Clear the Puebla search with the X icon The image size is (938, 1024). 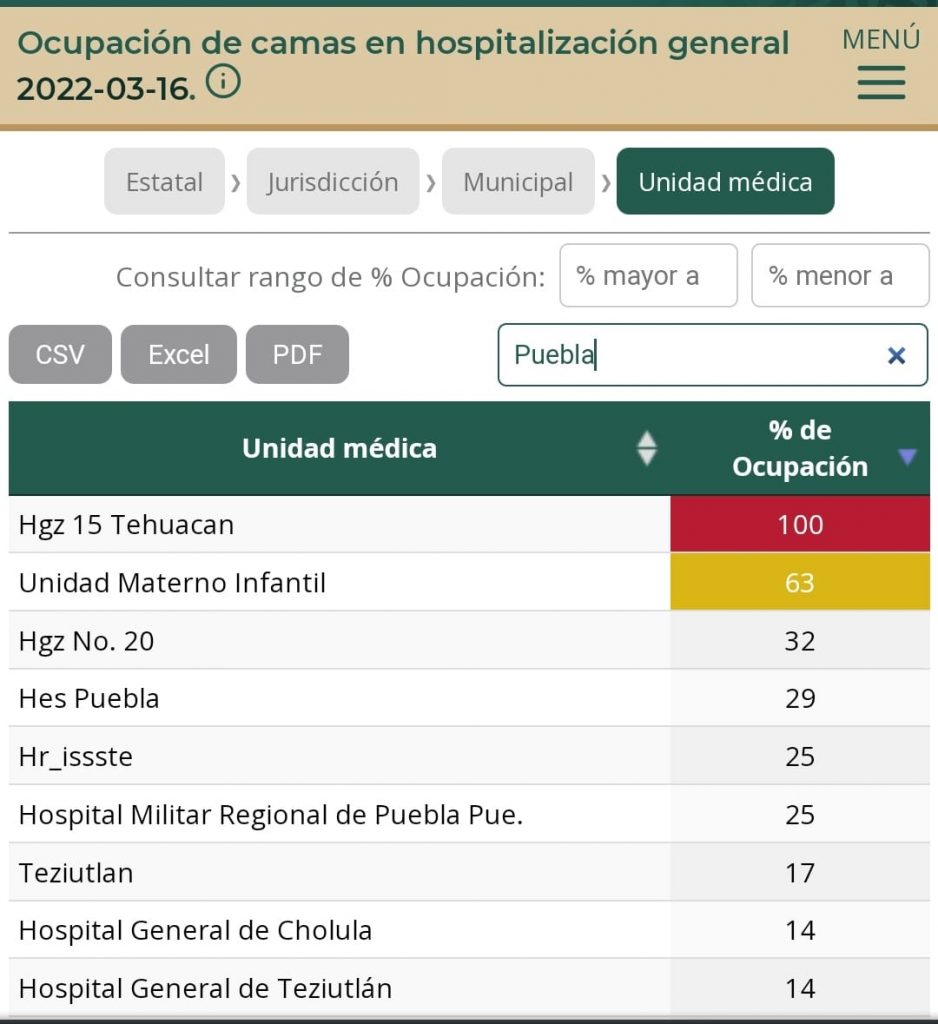[897, 355]
